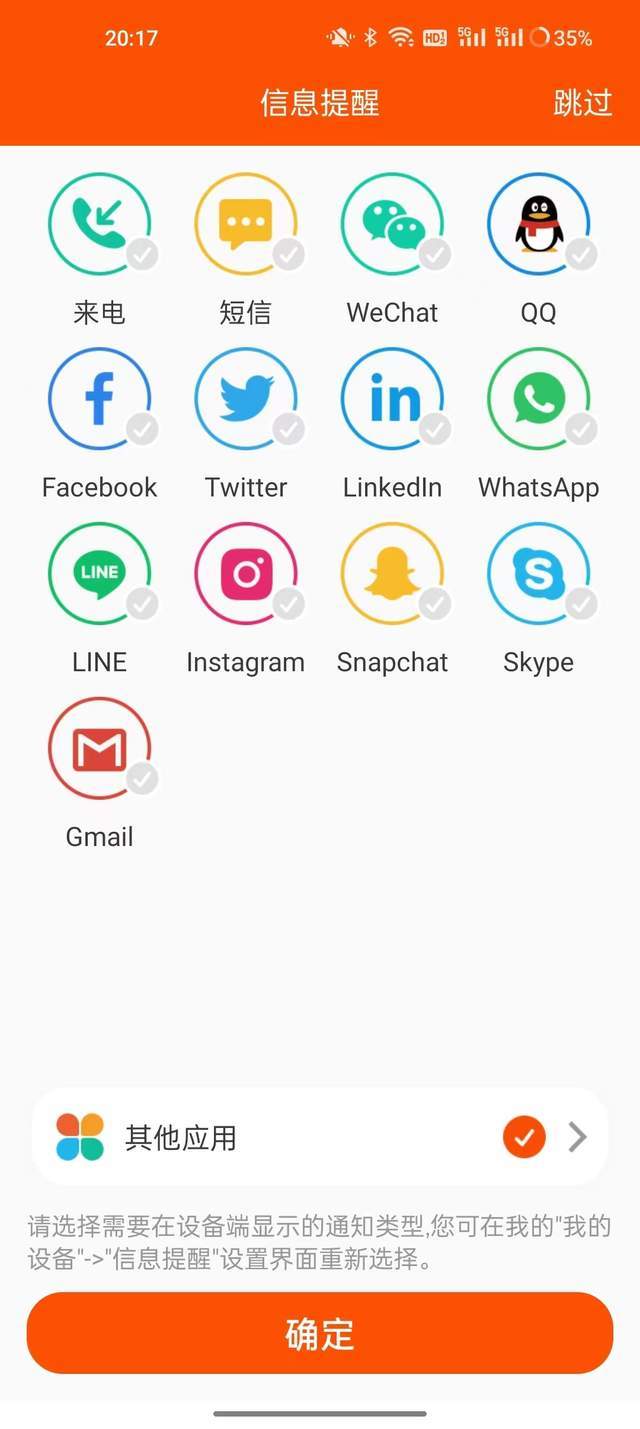Select Snapchat notifications
The image size is (640, 1429).
393,574
